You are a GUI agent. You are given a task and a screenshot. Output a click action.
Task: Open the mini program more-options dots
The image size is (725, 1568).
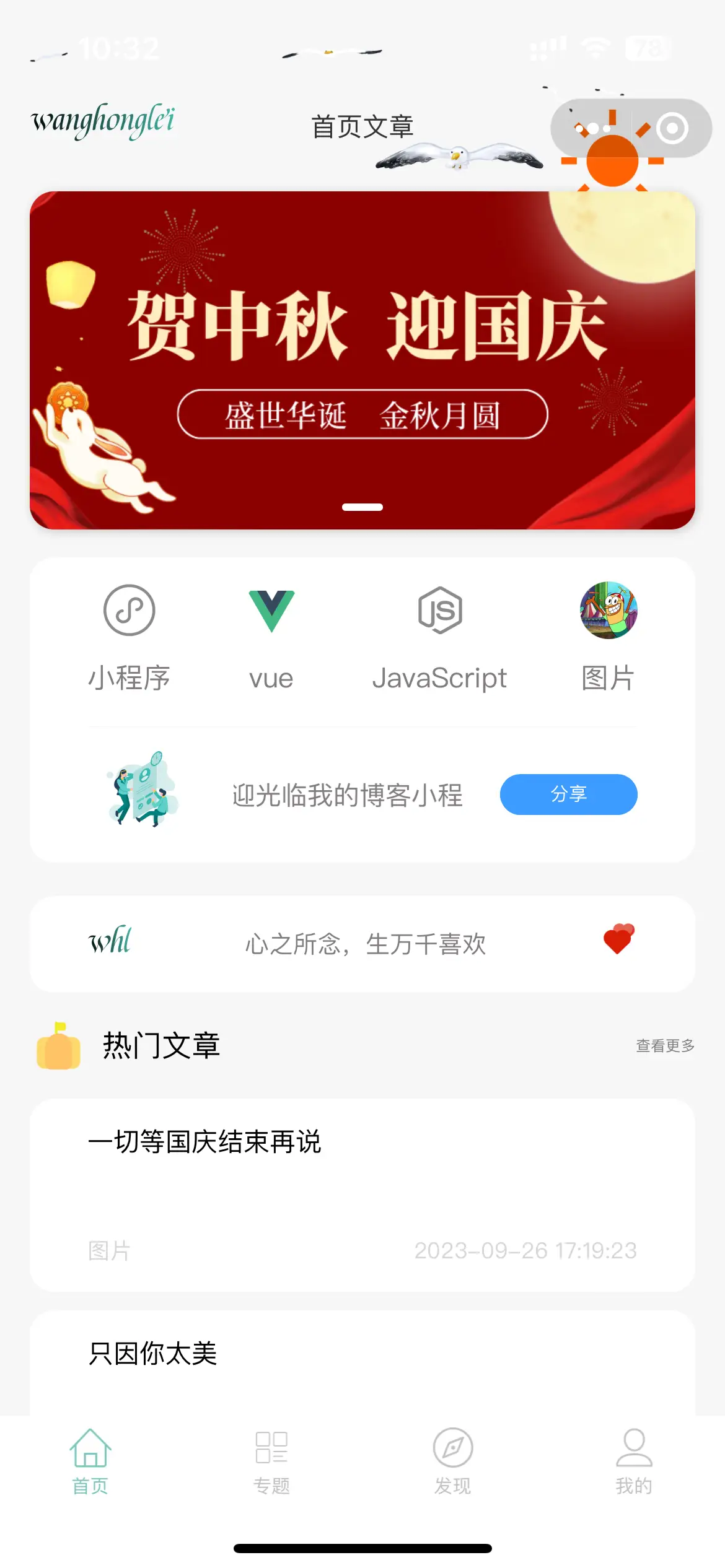pyautogui.click(x=592, y=128)
